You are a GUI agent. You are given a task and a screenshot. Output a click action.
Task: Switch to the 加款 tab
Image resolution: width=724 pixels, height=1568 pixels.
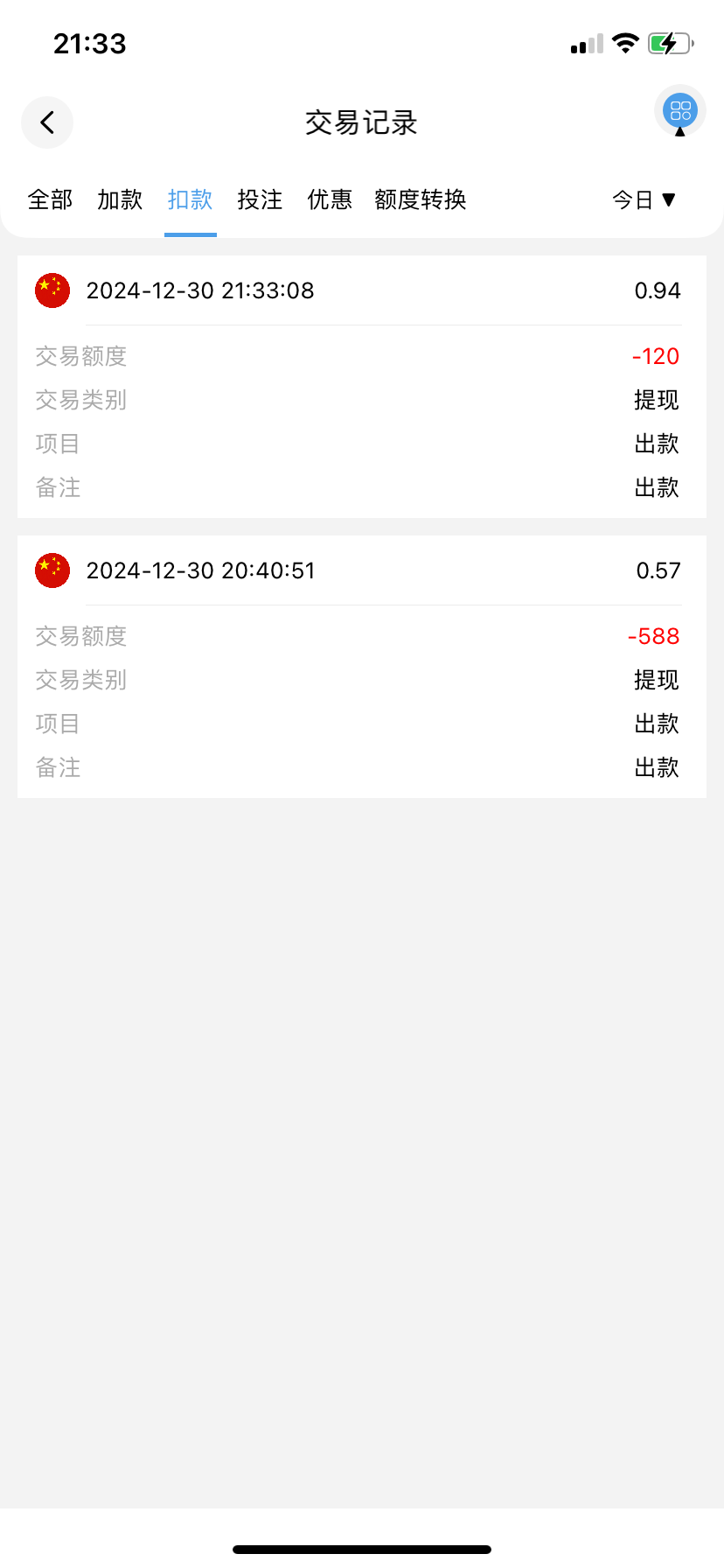[x=120, y=200]
